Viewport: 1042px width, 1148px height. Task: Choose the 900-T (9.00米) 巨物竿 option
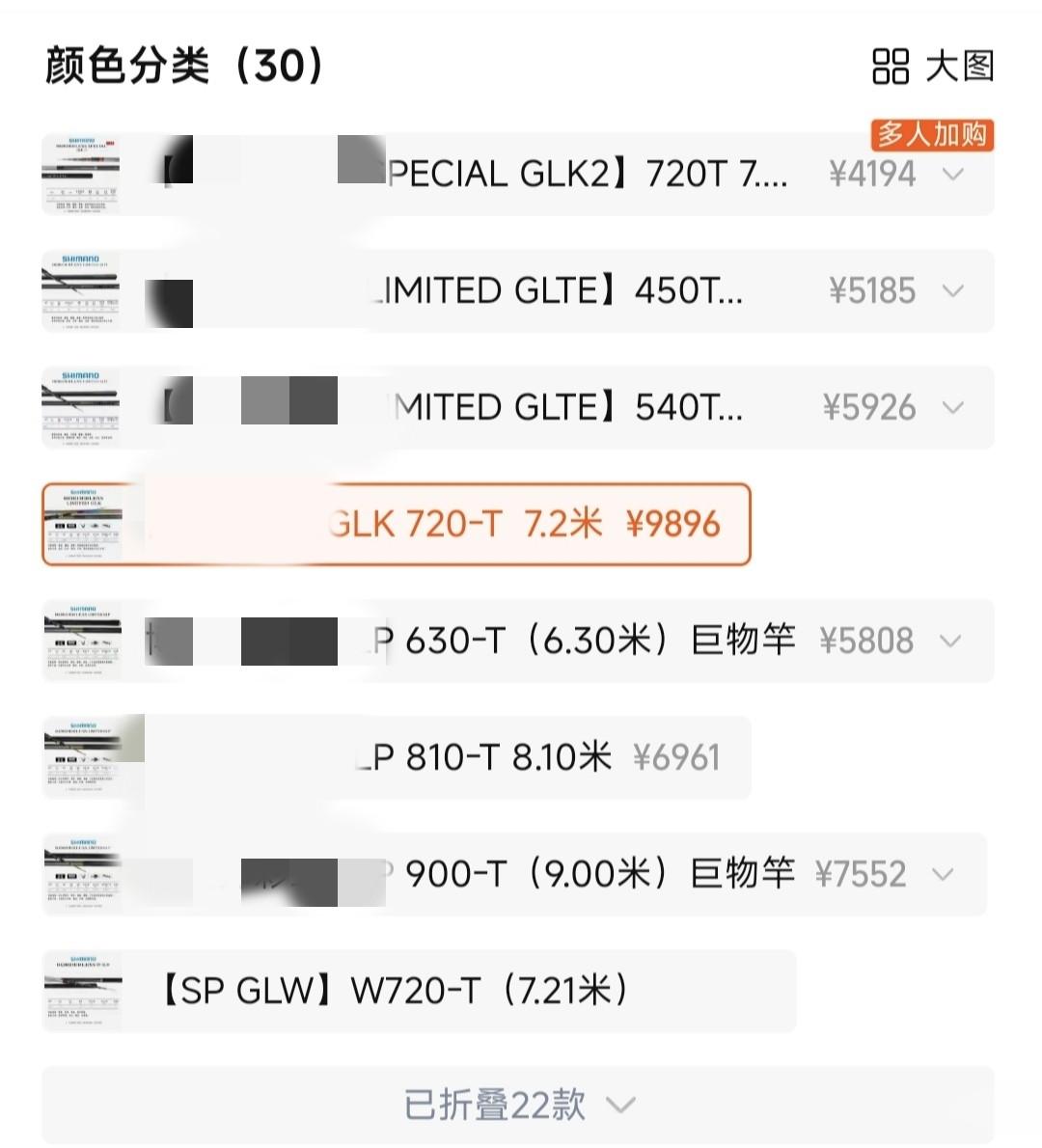pos(514,873)
